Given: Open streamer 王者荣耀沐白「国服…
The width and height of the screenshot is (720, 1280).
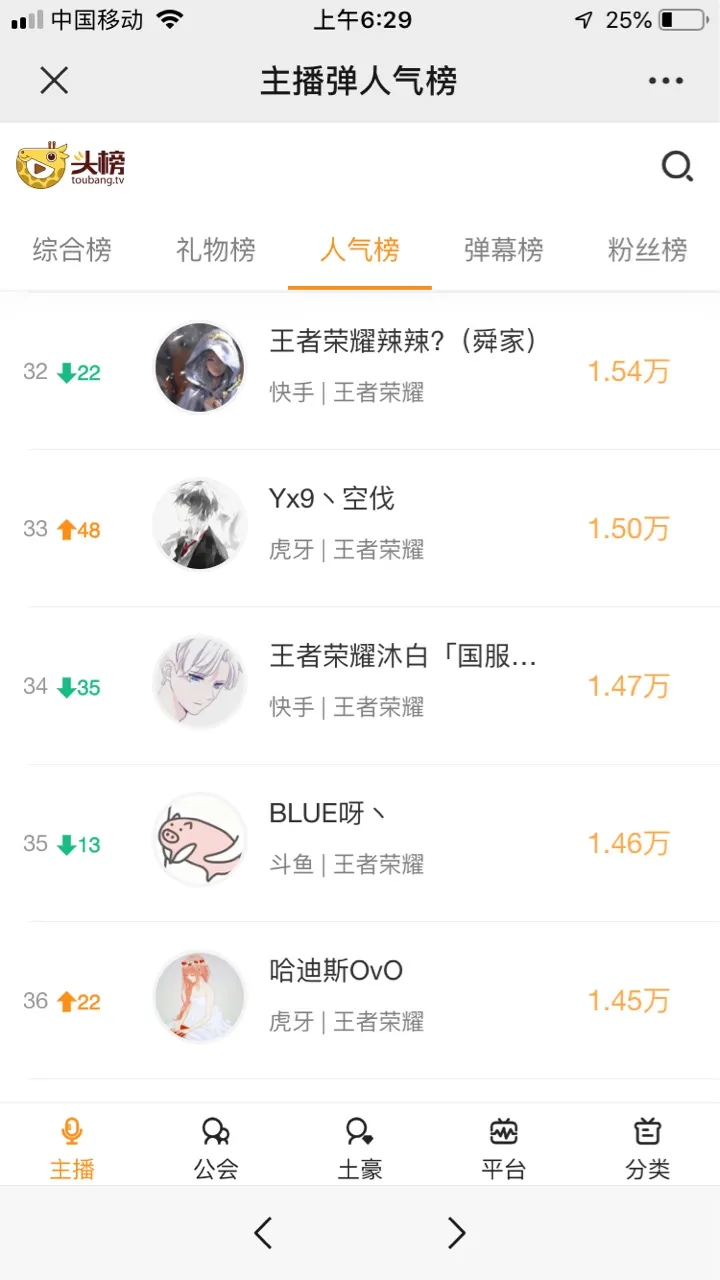Looking at the screenshot, I should pos(403,656).
